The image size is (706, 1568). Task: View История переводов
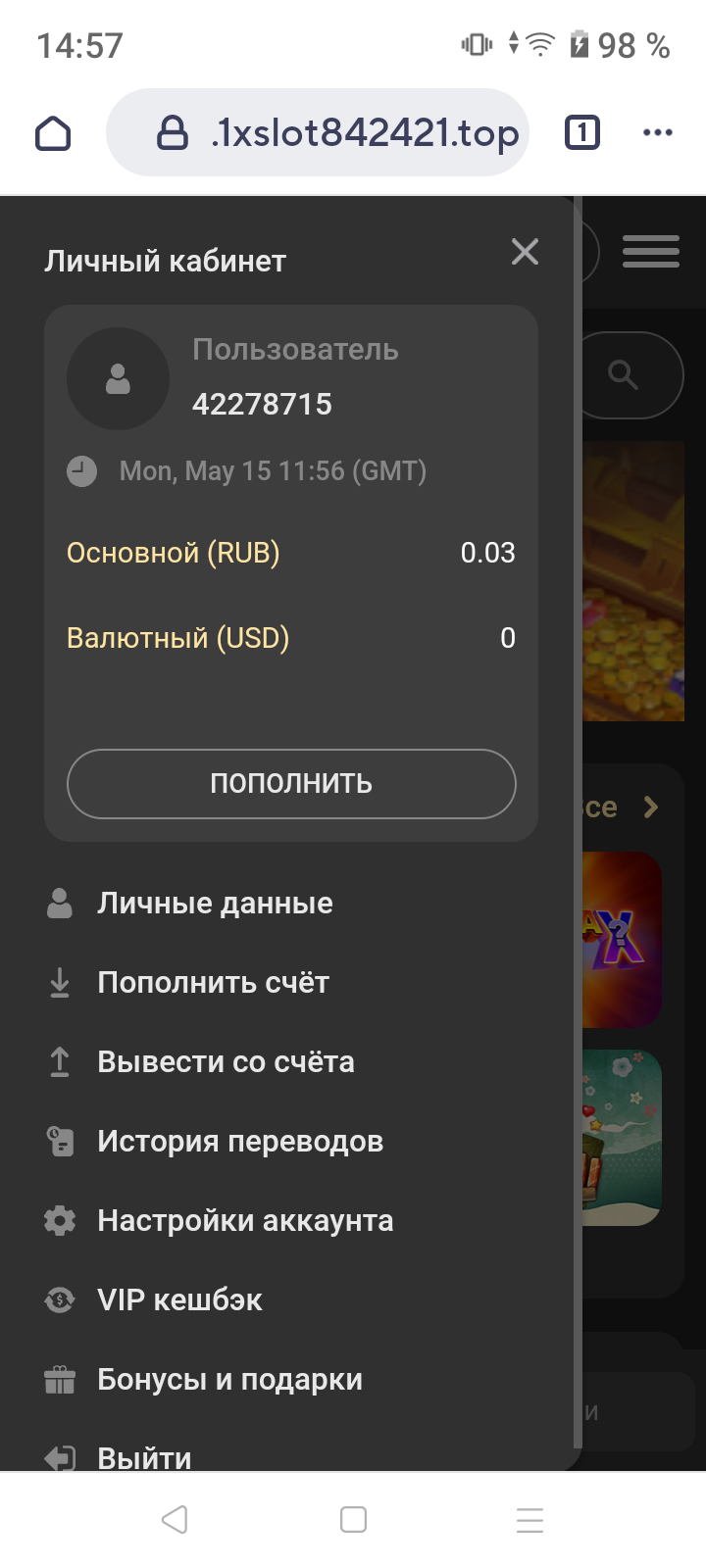pyautogui.click(x=240, y=1142)
